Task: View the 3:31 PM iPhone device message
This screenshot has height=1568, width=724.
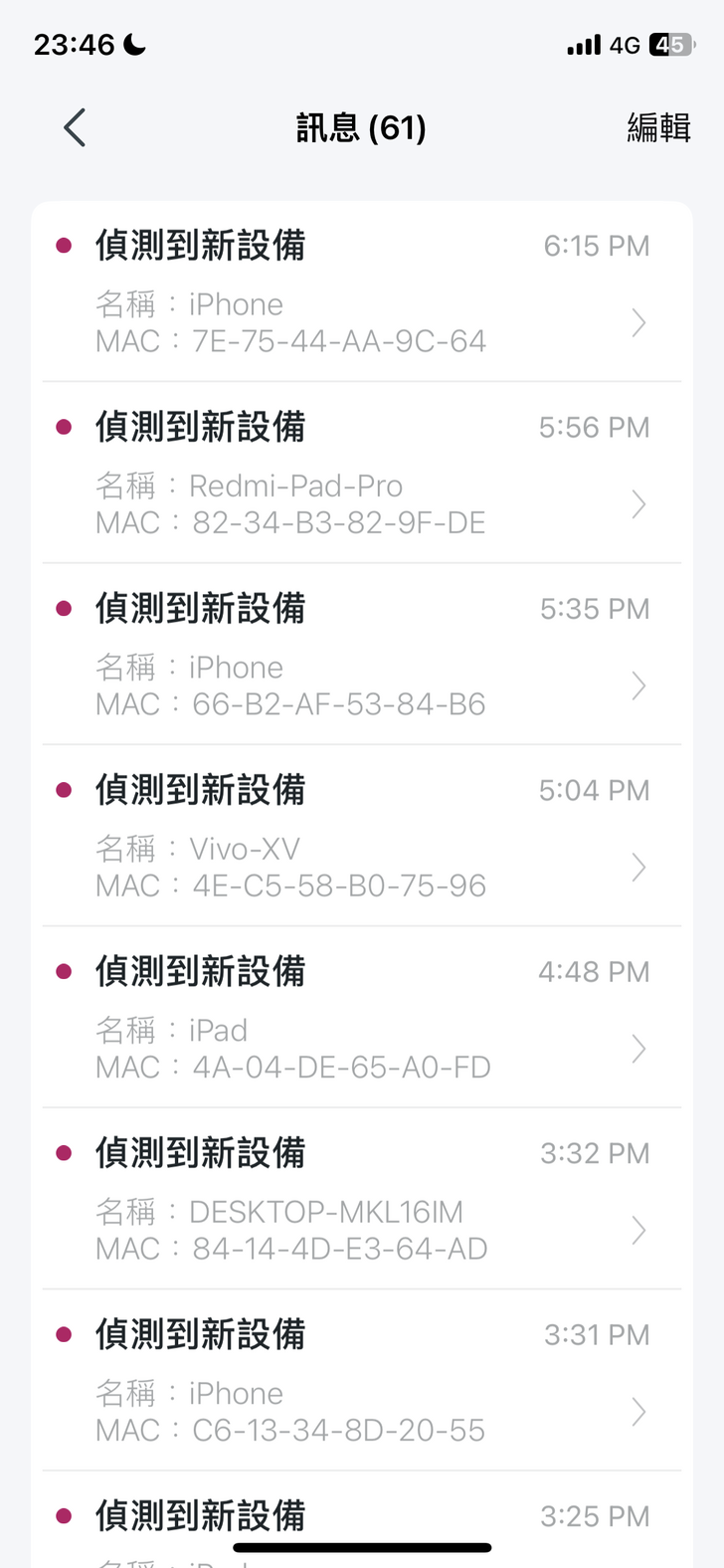Action: [x=361, y=1382]
